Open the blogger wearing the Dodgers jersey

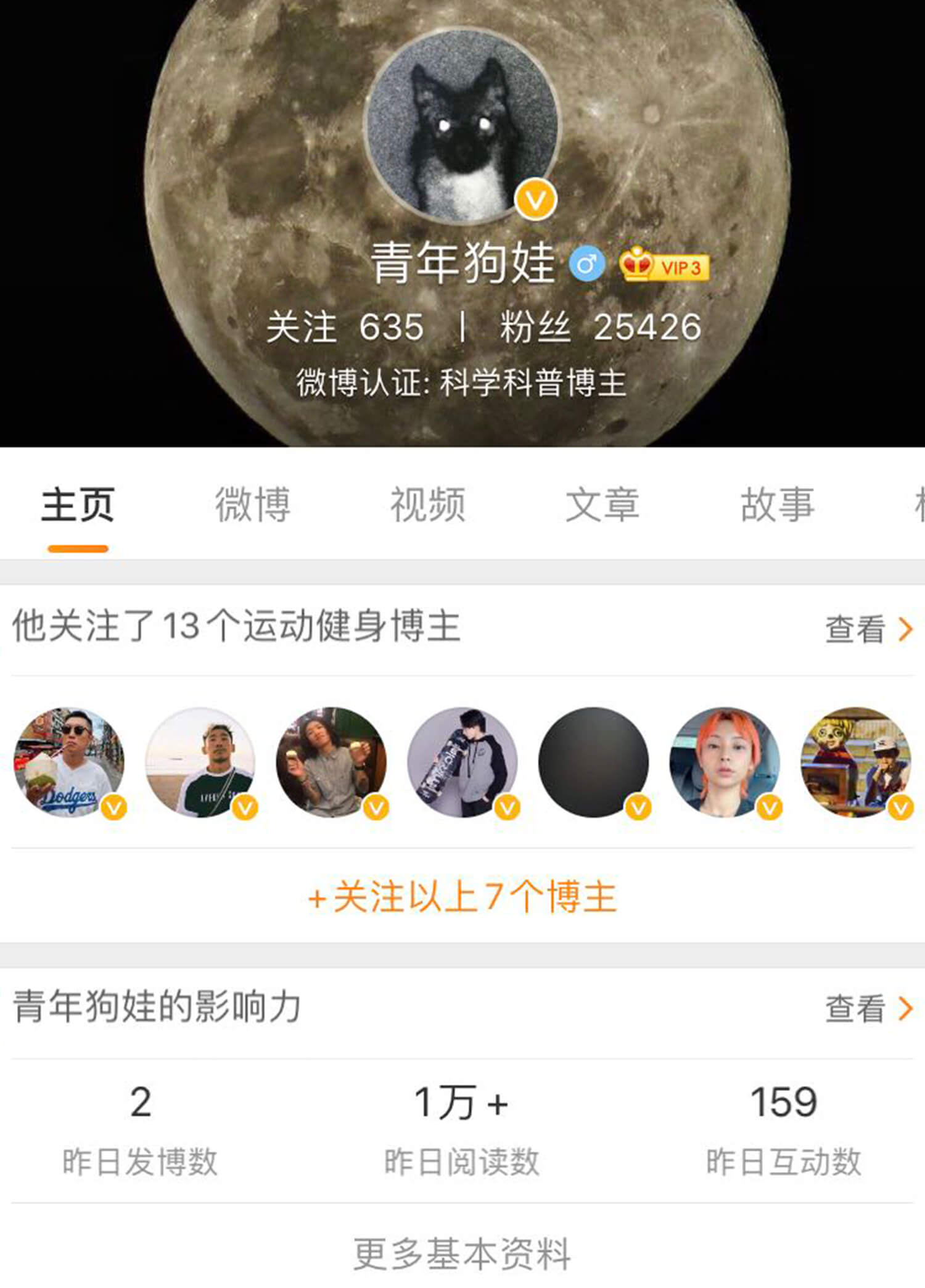click(x=69, y=762)
